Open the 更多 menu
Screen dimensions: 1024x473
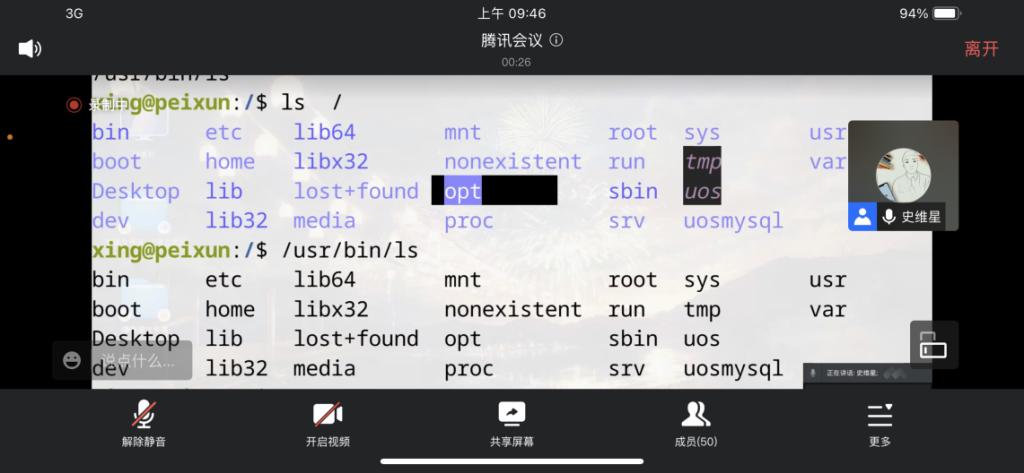pos(879,423)
